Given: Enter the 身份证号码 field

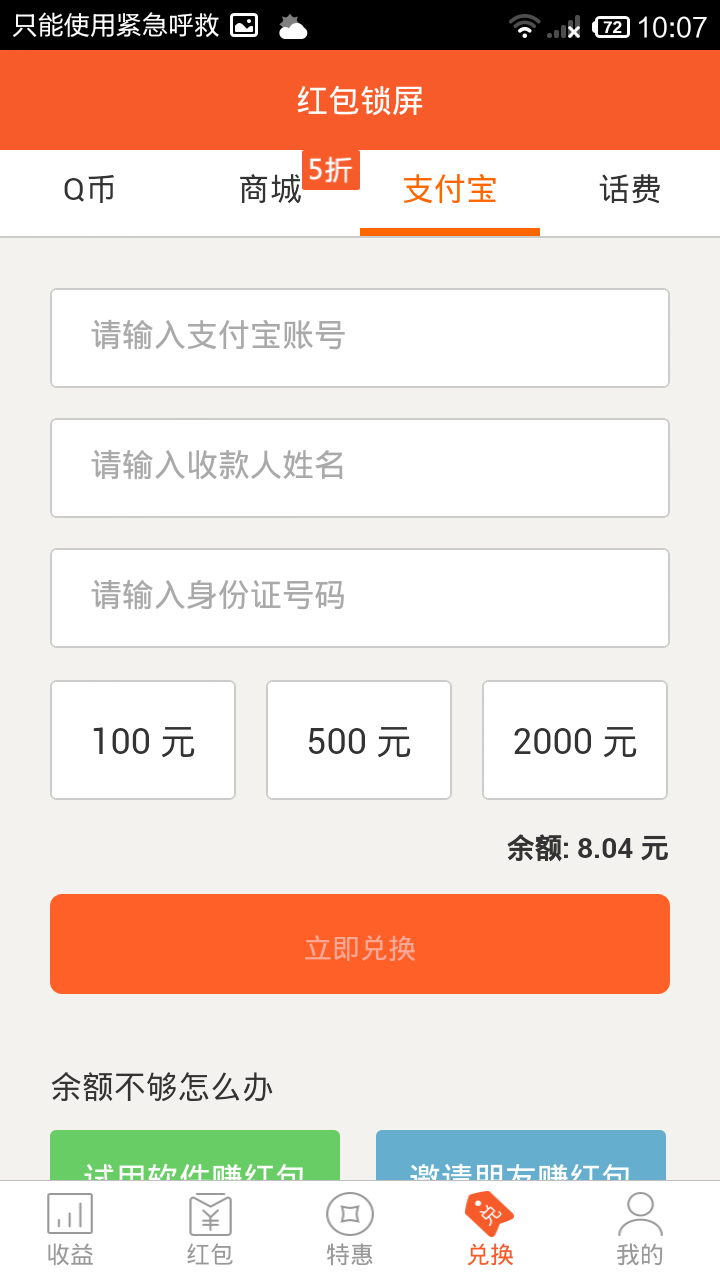Looking at the screenshot, I should (360, 598).
